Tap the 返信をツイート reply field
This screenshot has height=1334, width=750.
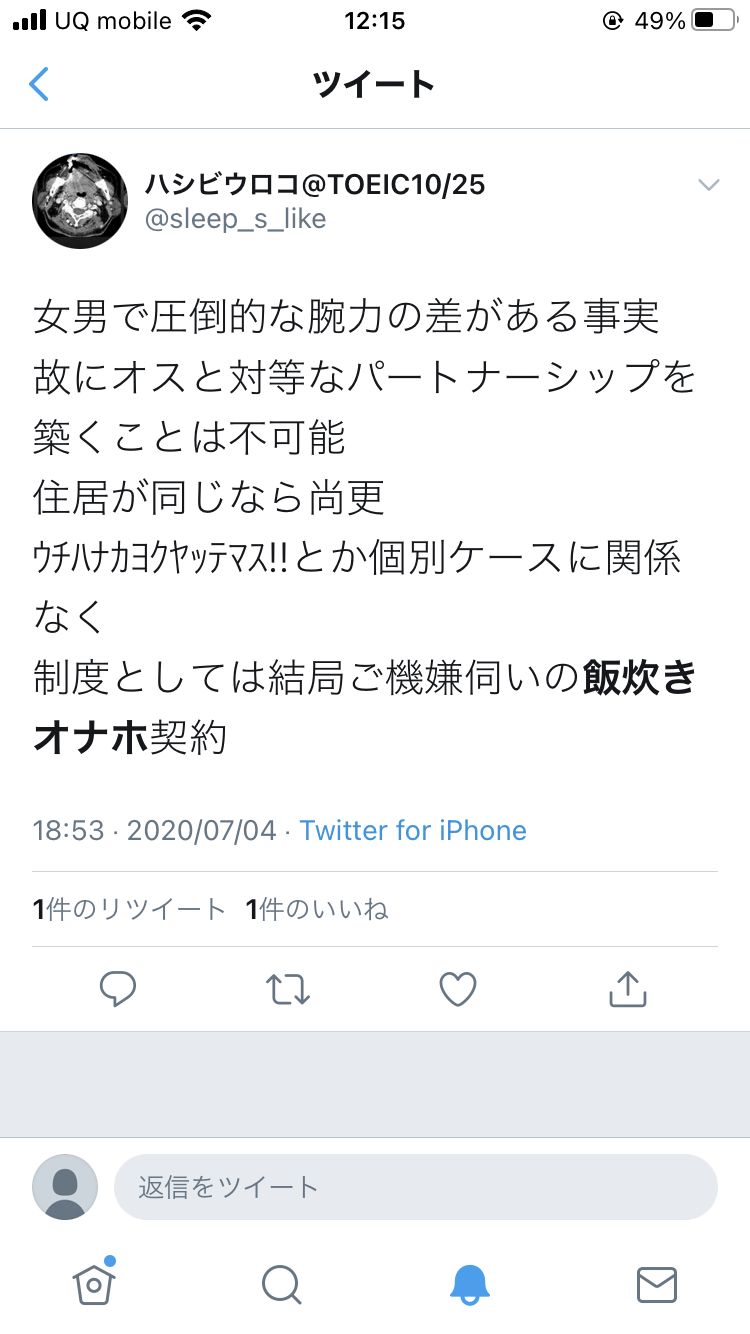pyautogui.click(x=416, y=1187)
